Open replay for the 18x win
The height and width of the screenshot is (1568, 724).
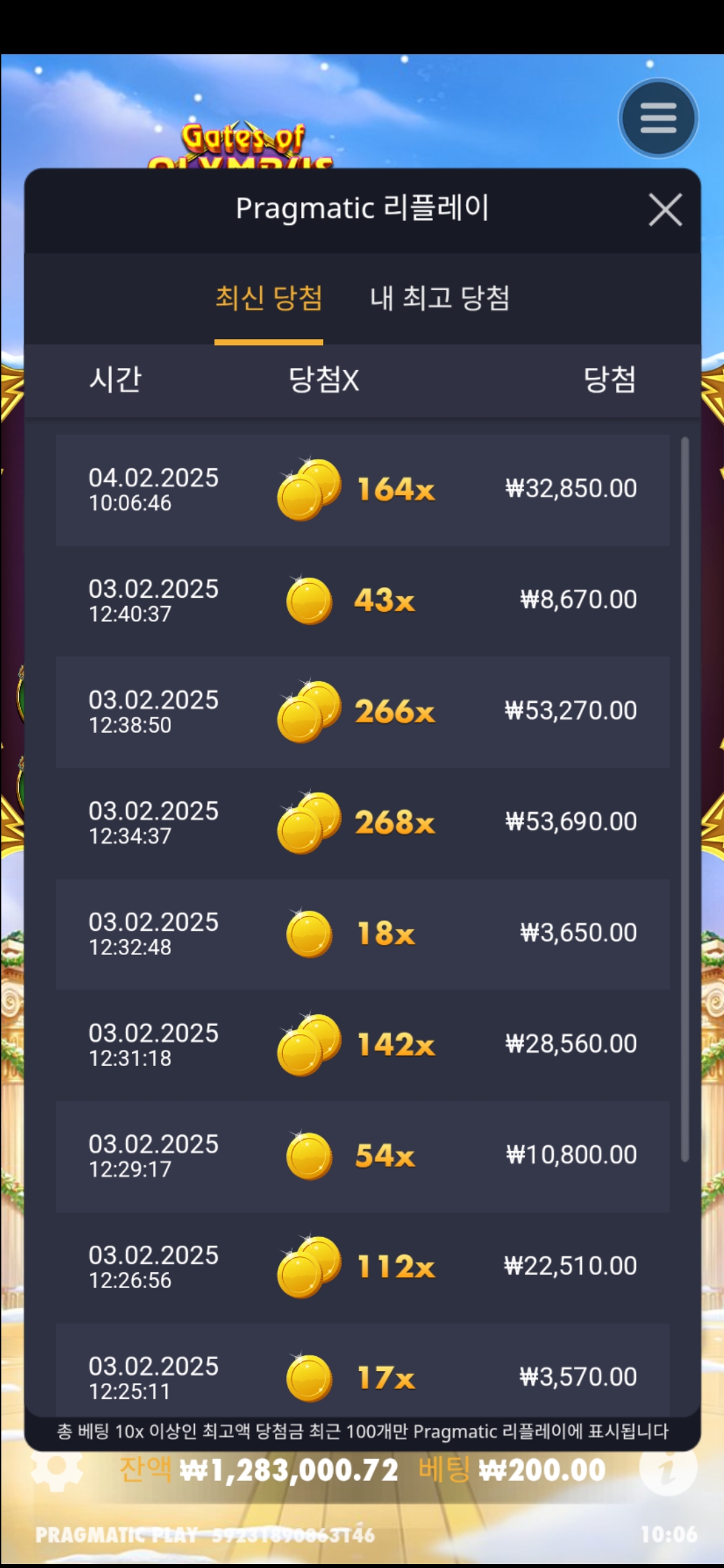coord(362,933)
